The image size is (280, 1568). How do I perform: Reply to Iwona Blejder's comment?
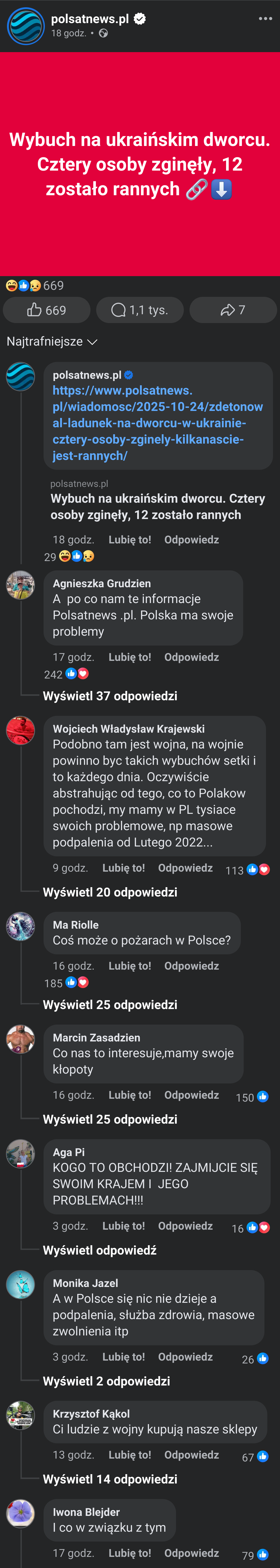pyautogui.click(x=191, y=1553)
